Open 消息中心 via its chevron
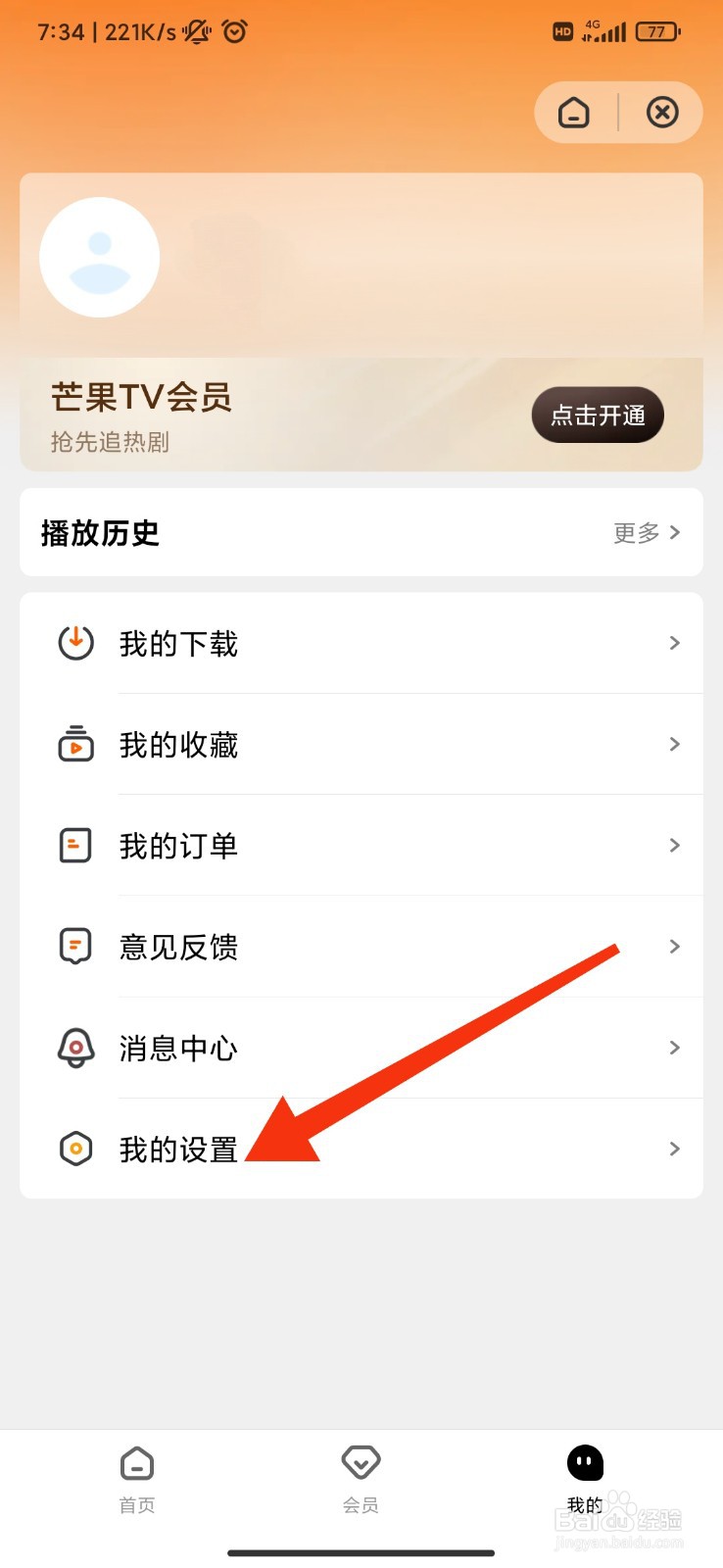The height and width of the screenshot is (1568, 723). pyautogui.click(x=674, y=1048)
